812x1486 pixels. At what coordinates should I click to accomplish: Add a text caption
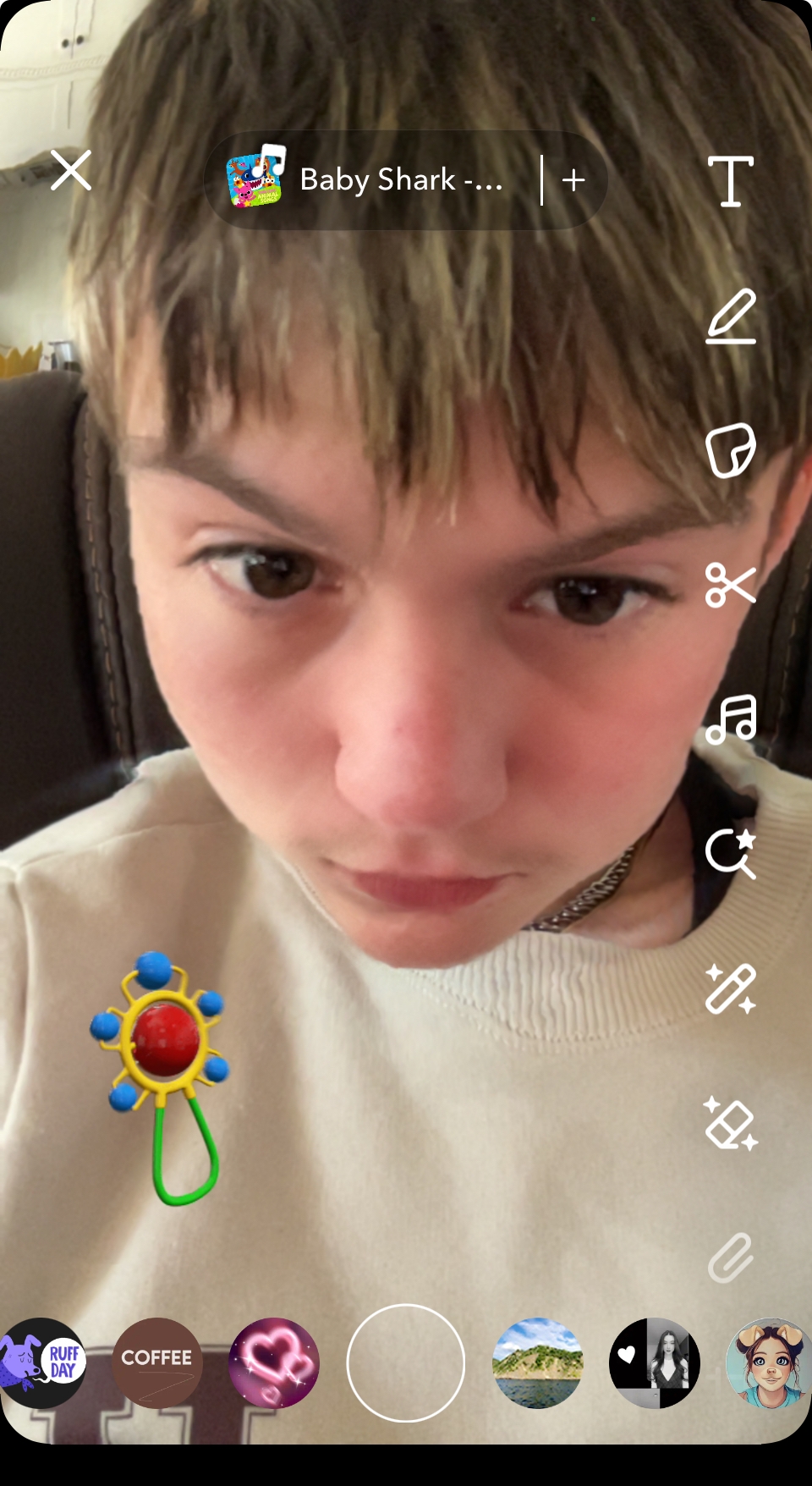tap(731, 181)
